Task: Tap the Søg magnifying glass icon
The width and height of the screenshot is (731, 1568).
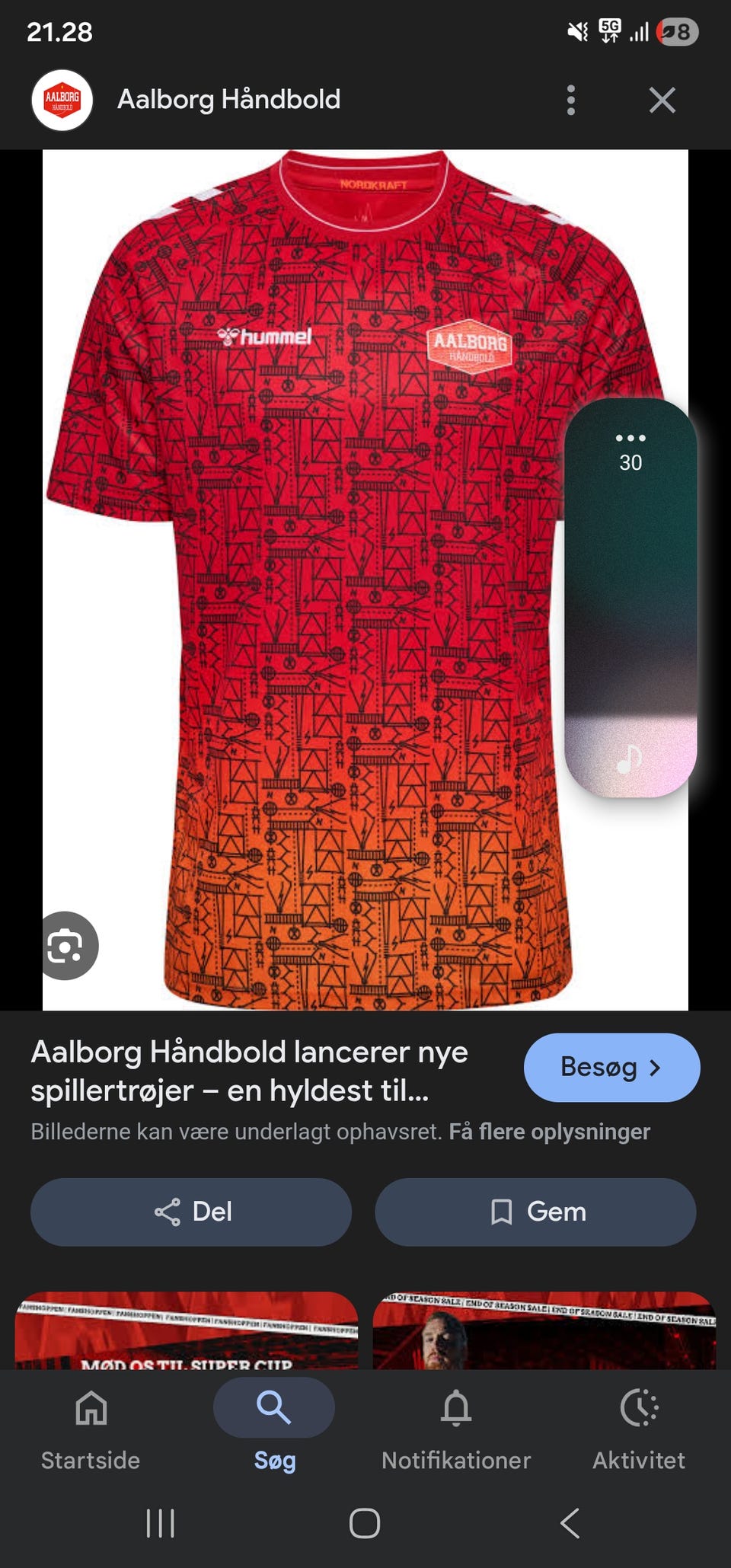Action: 273,1407
